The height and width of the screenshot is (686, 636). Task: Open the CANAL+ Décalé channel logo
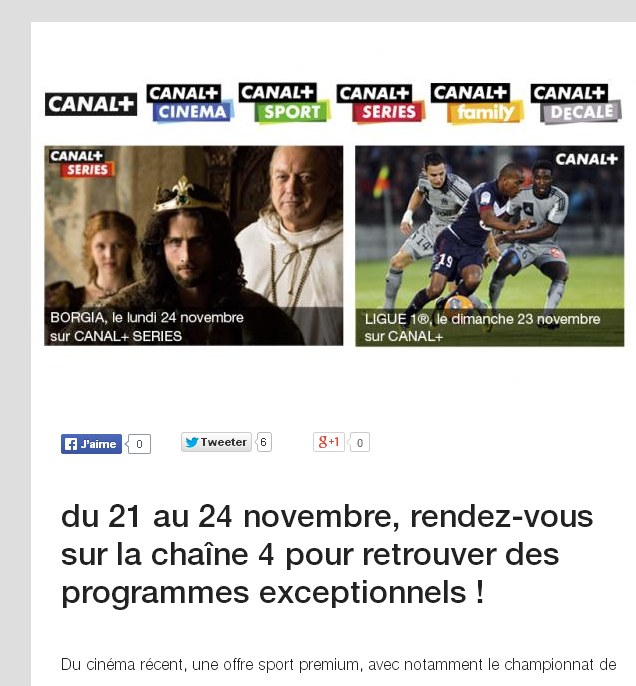(575, 104)
